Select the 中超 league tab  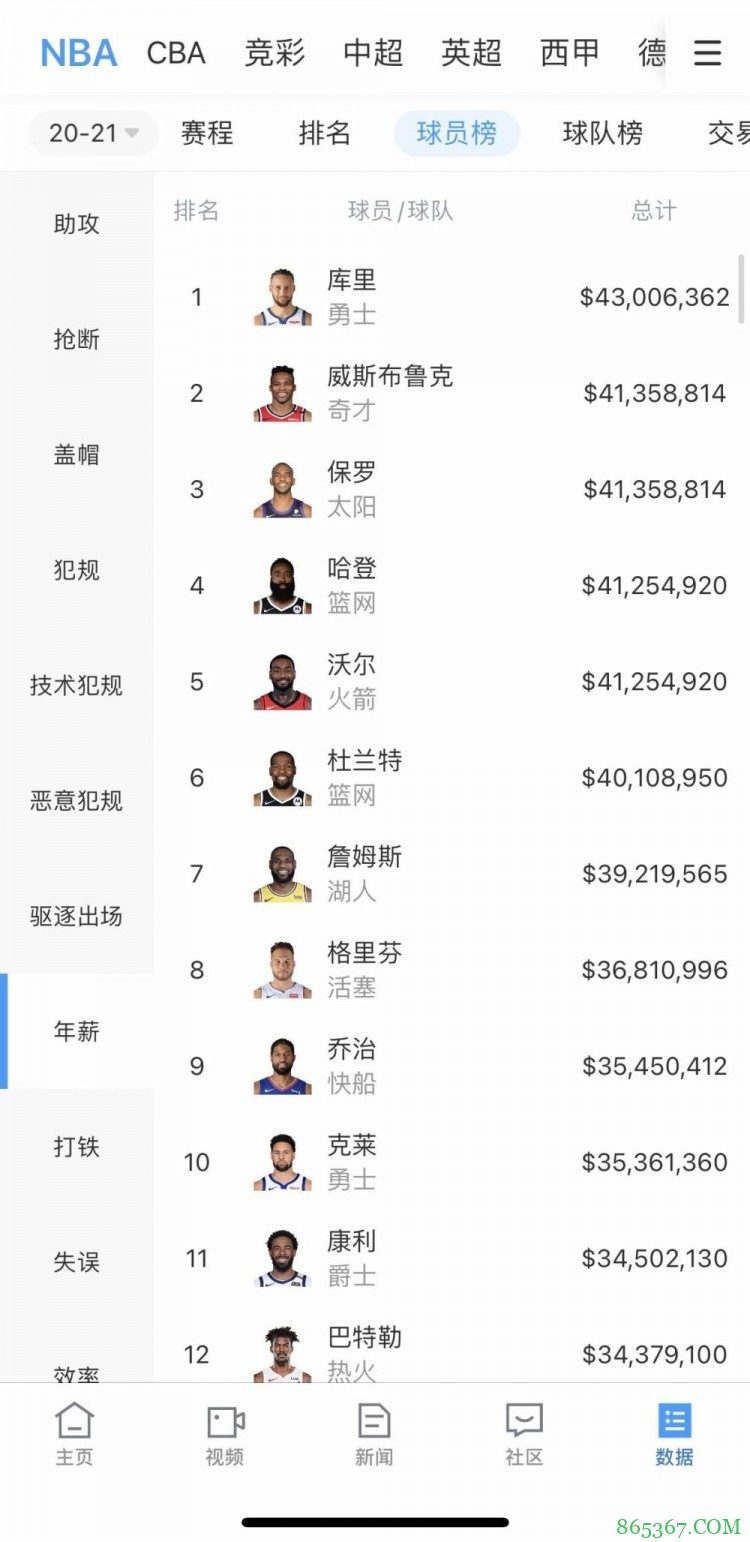pyautogui.click(x=372, y=53)
